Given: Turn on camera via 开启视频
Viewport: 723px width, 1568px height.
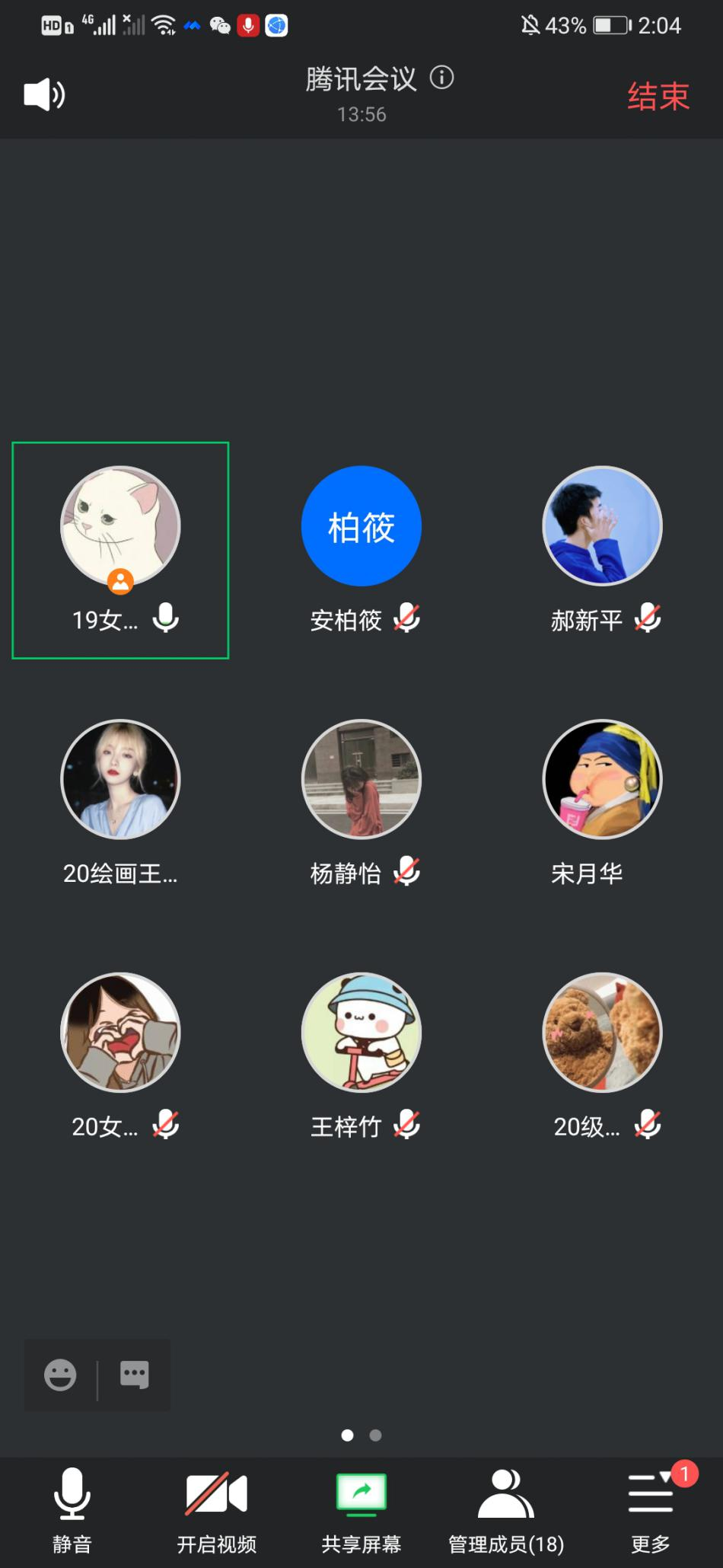Looking at the screenshot, I should tap(217, 1509).
